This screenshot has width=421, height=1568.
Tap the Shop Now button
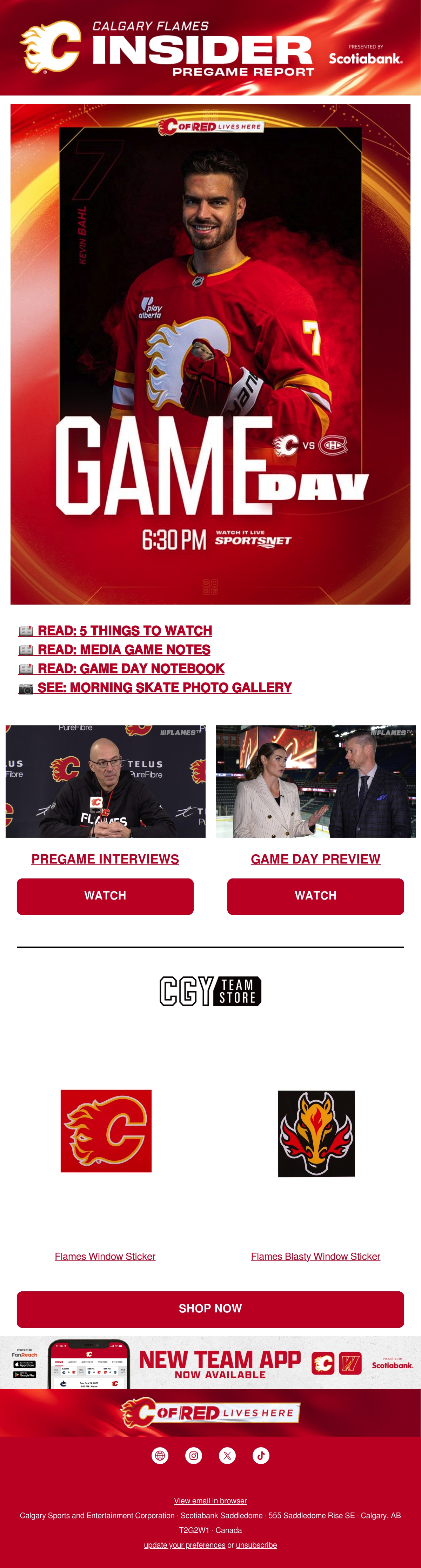coord(210,1309)
